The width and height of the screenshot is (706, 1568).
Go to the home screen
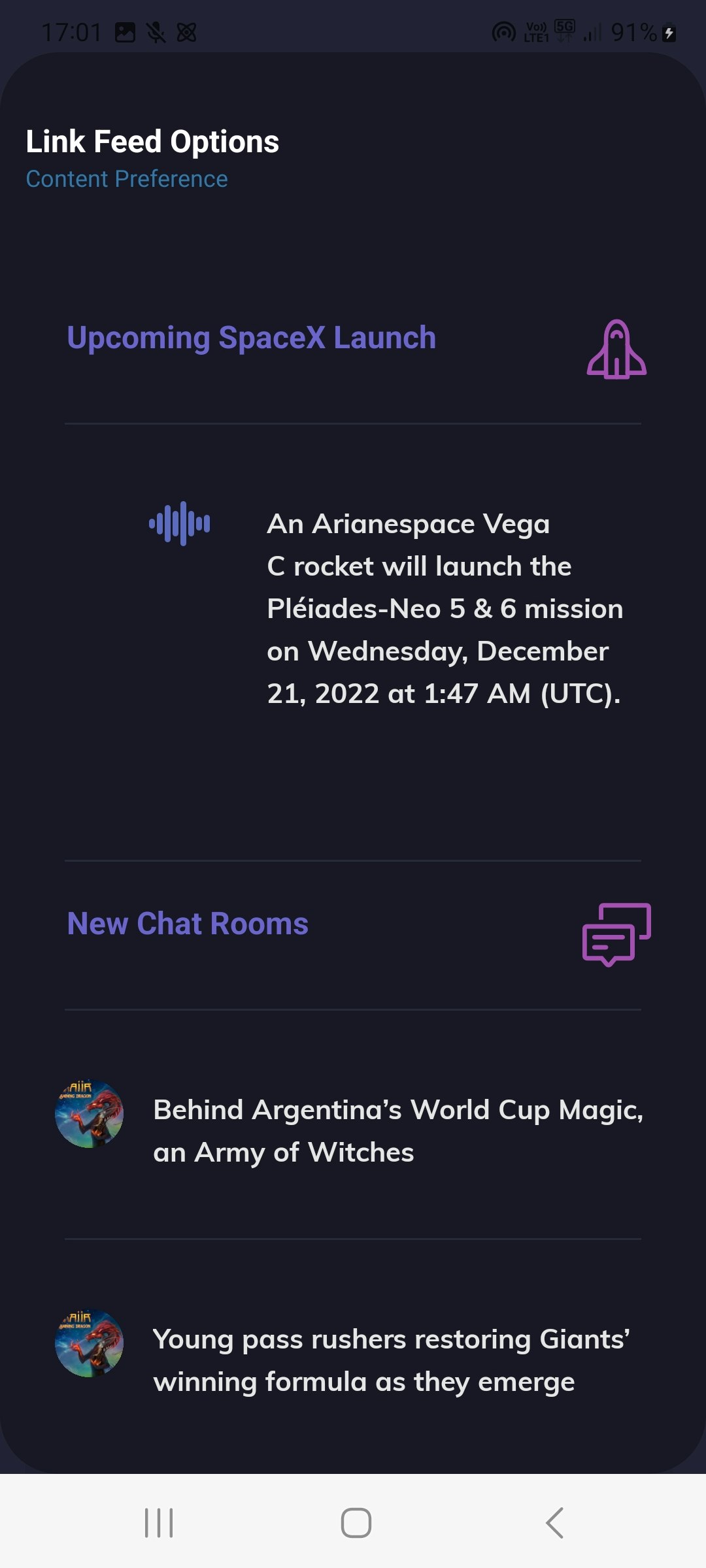[356, 1523]
